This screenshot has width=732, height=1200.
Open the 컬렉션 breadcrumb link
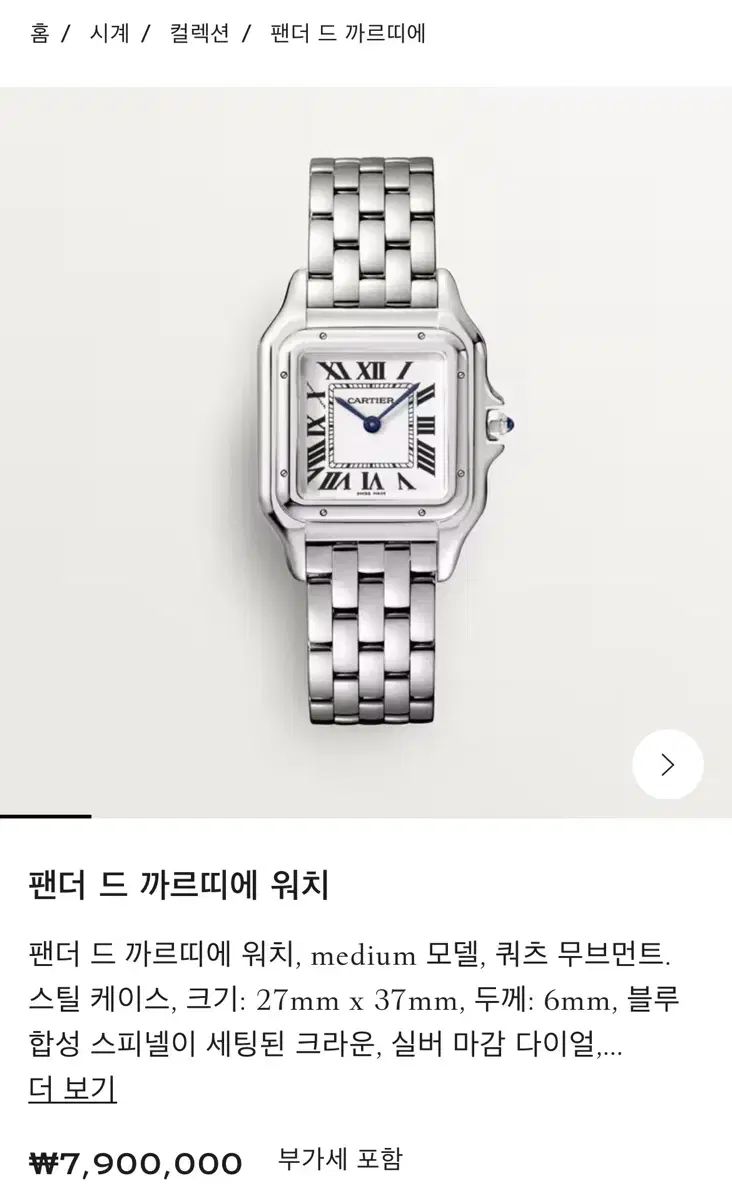[x=199, y=33]
